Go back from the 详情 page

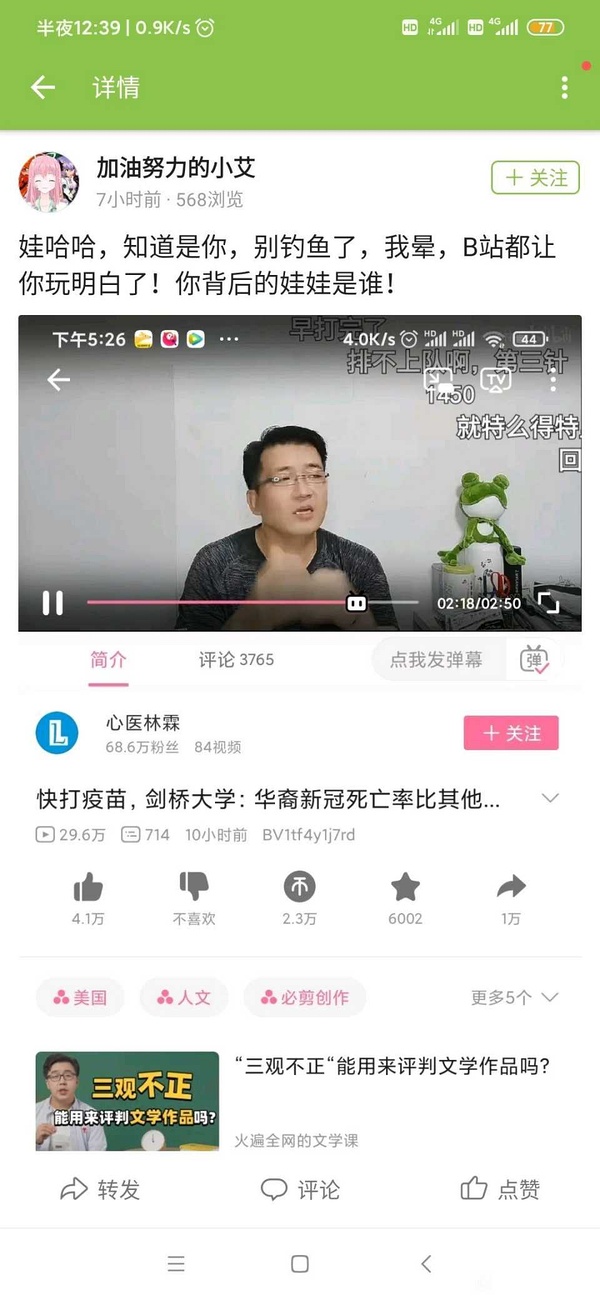coord(42,88)
